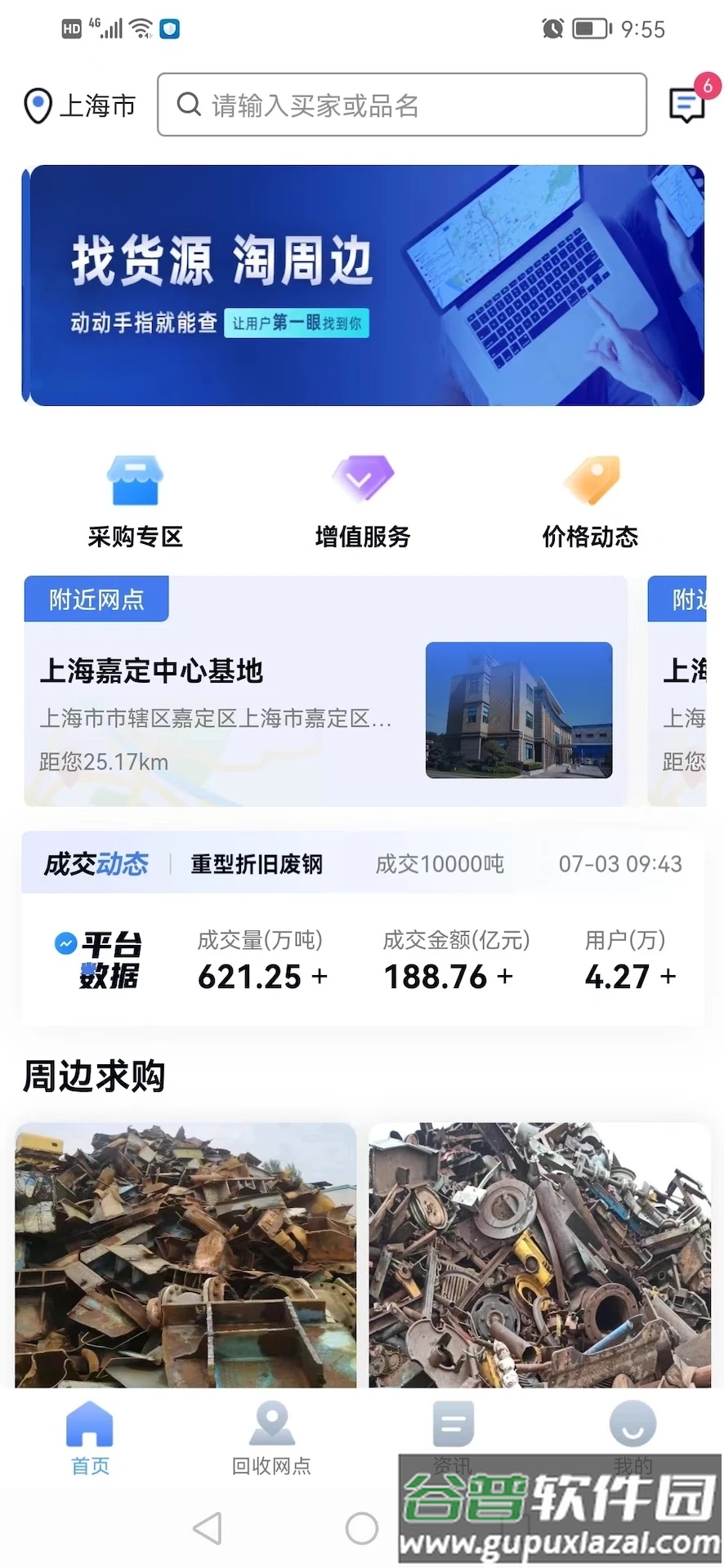Viewport: 724px width, 1568px height.
Task: View the 成交动态 重型折旧废钢 ticker
Action: coord(363,863)
